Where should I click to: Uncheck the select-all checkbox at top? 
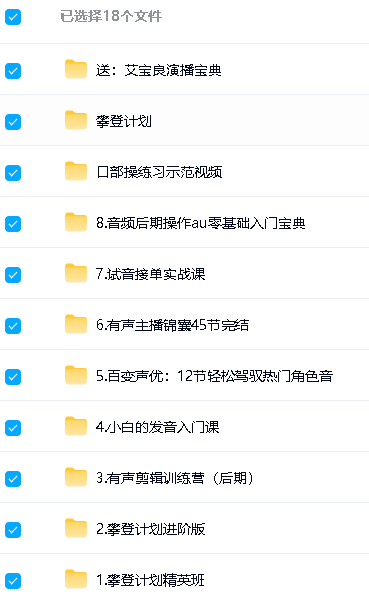pos(13,17)
